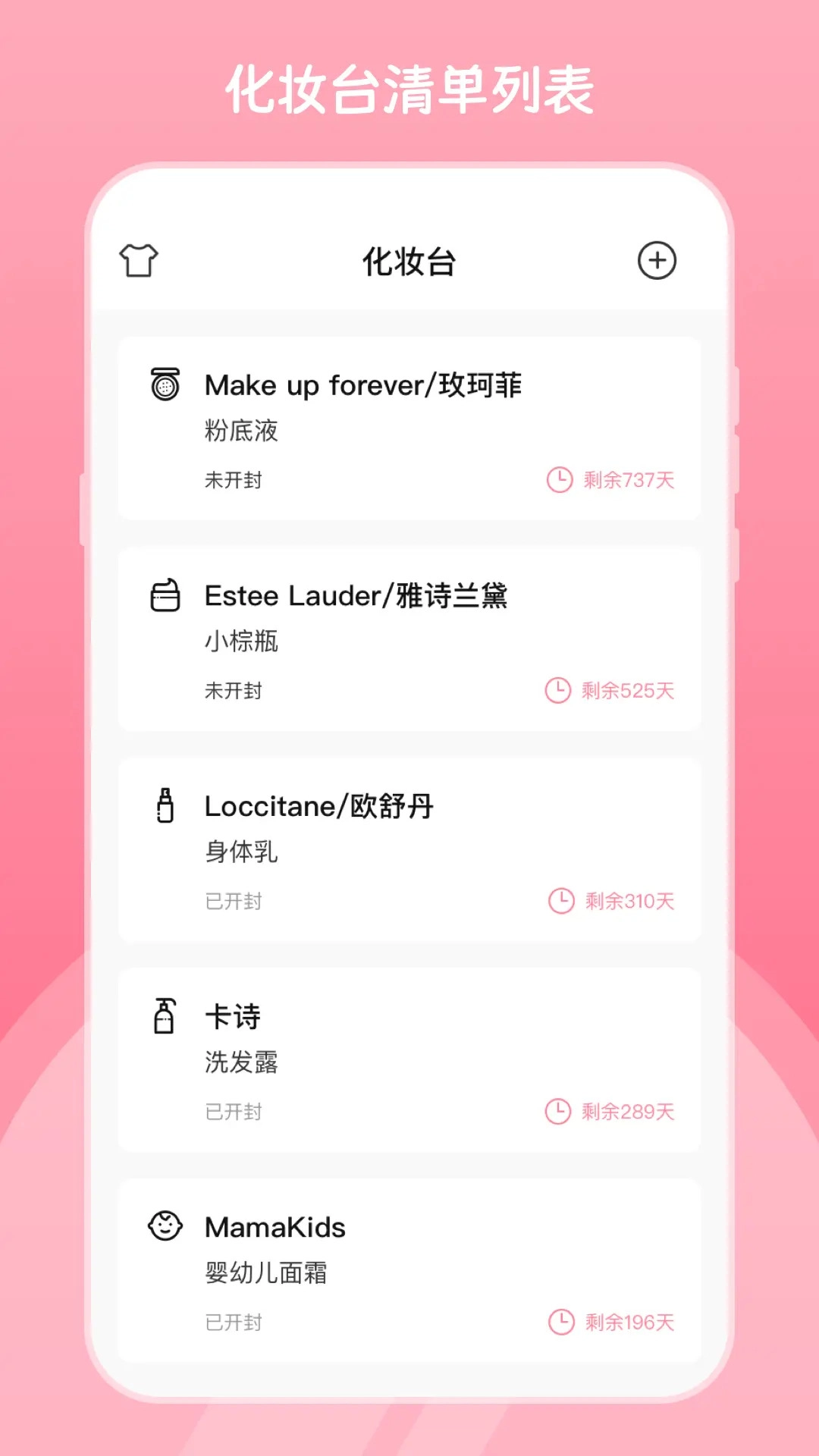Open the Loccitane/欧舒丹 body lotion entry
This screenshot has height=1456, width=819.
(x=409, y=848)
